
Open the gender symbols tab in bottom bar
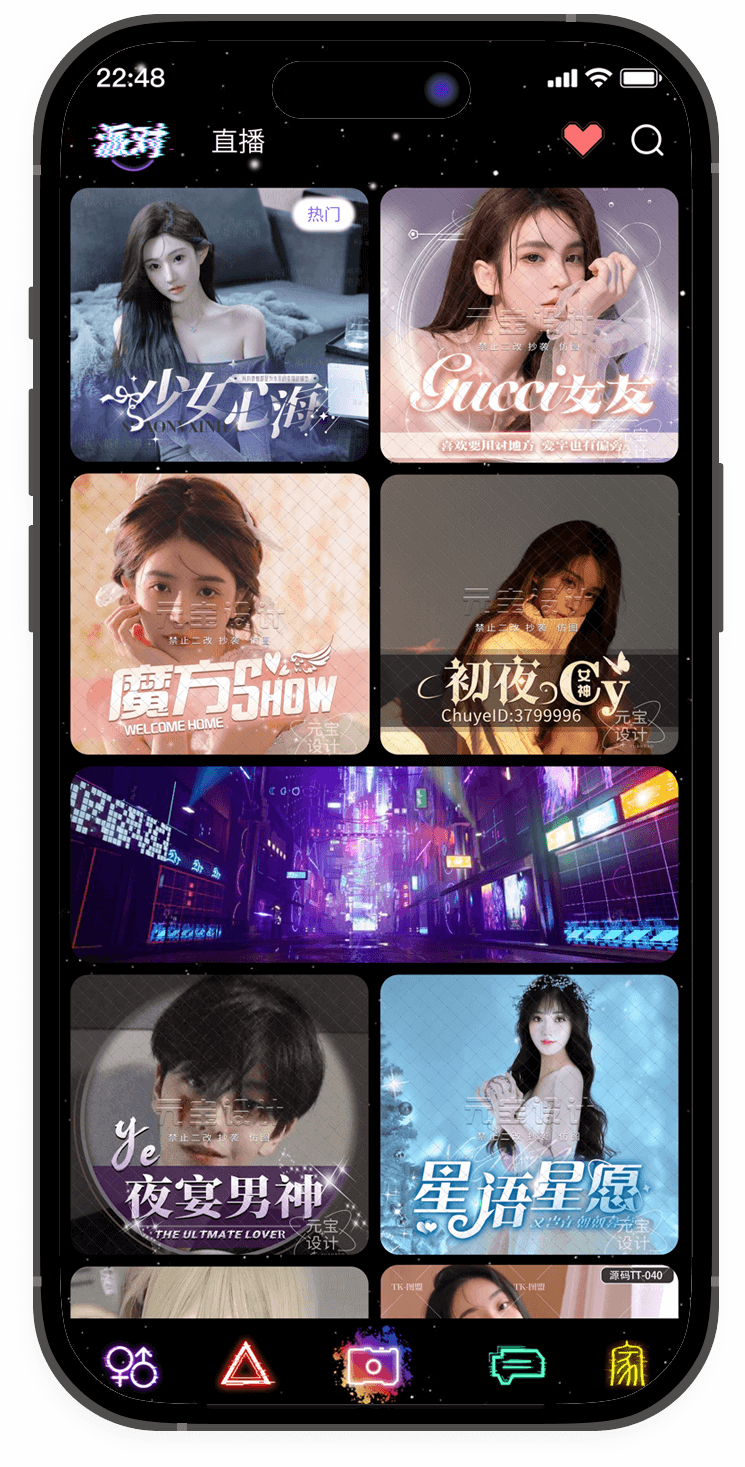131,1364
